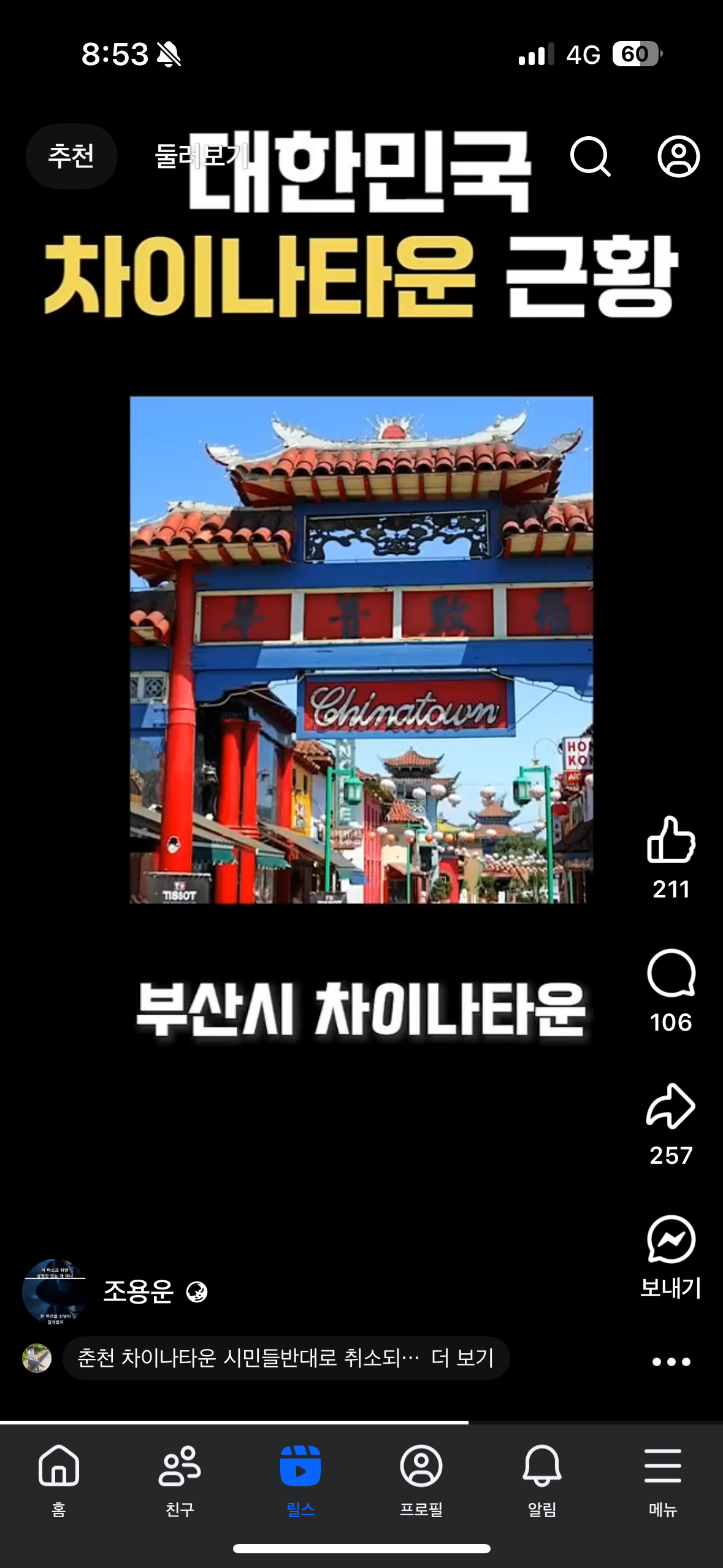Share this reel with the arrow icon

point(671,1107)
